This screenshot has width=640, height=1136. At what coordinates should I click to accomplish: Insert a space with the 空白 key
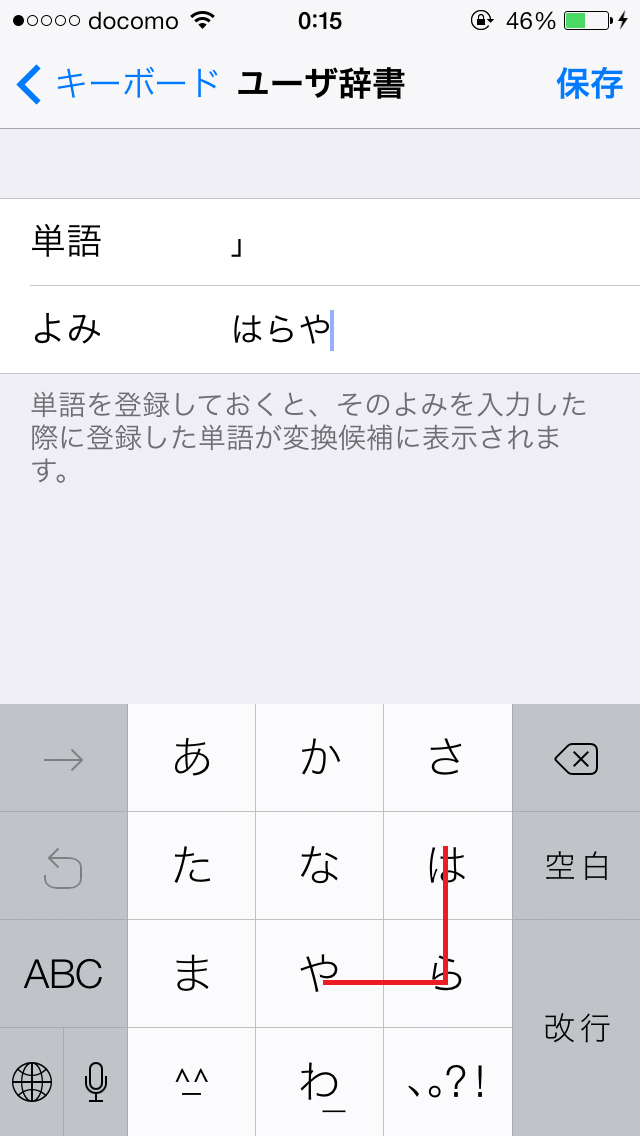click(x=576, y=866)
